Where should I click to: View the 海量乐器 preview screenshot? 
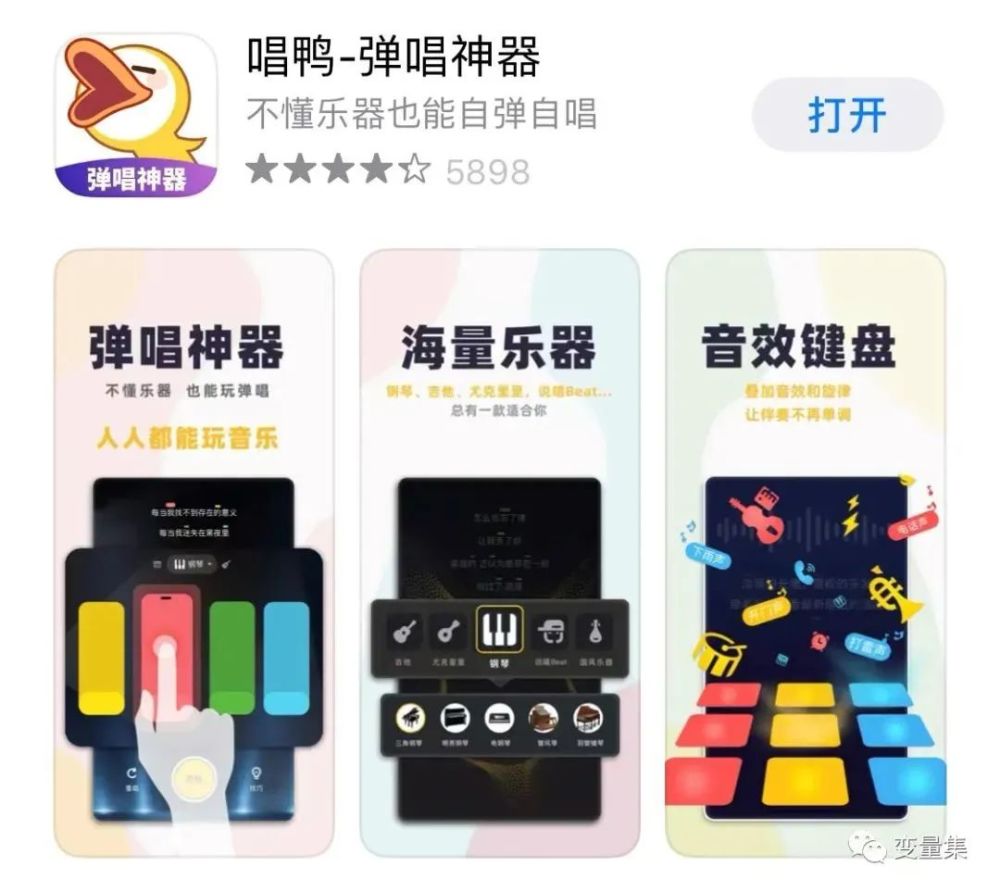coord(499,553)
